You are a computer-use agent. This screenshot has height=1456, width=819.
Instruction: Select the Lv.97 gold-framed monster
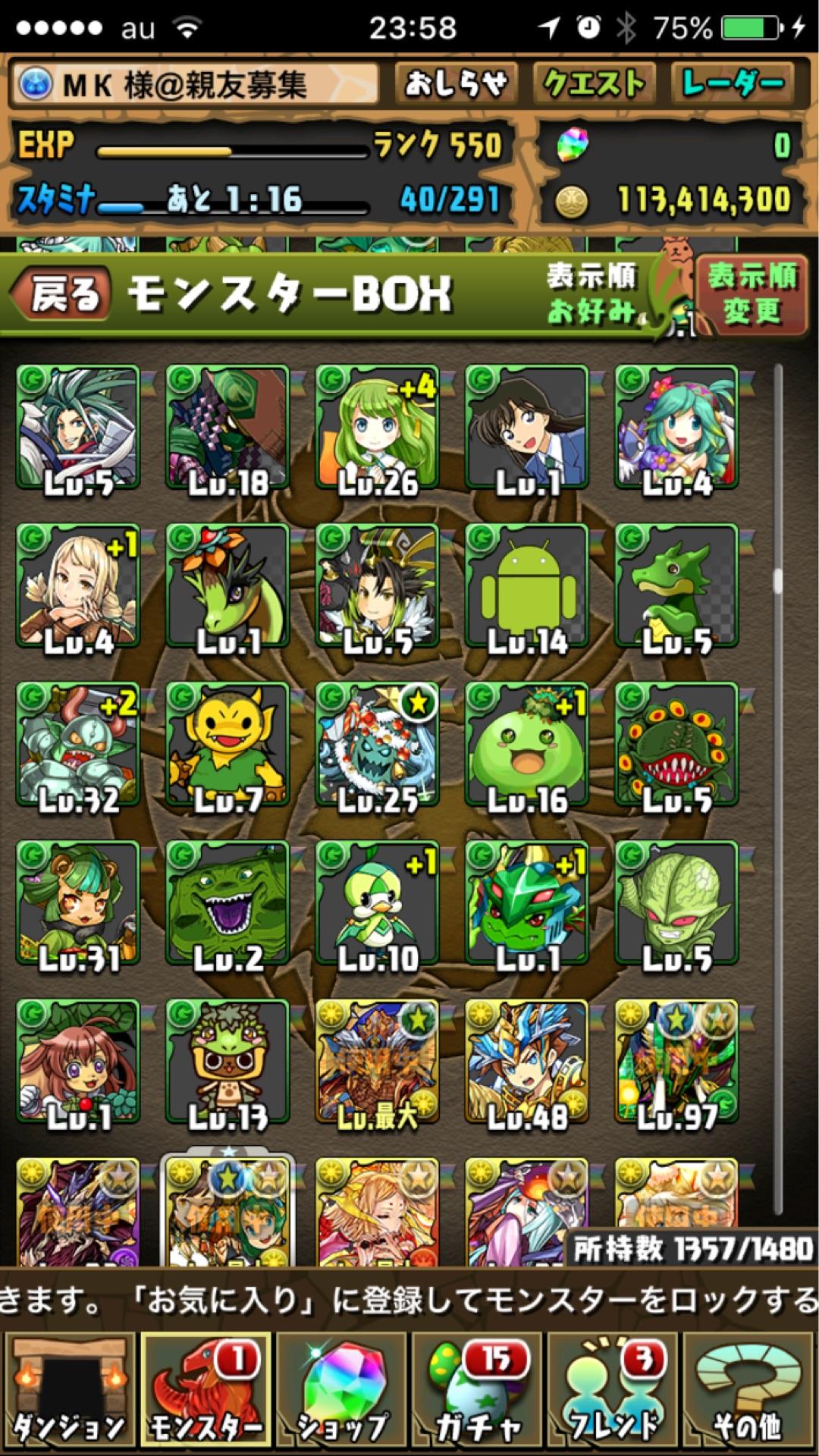tap(676, 1062)
